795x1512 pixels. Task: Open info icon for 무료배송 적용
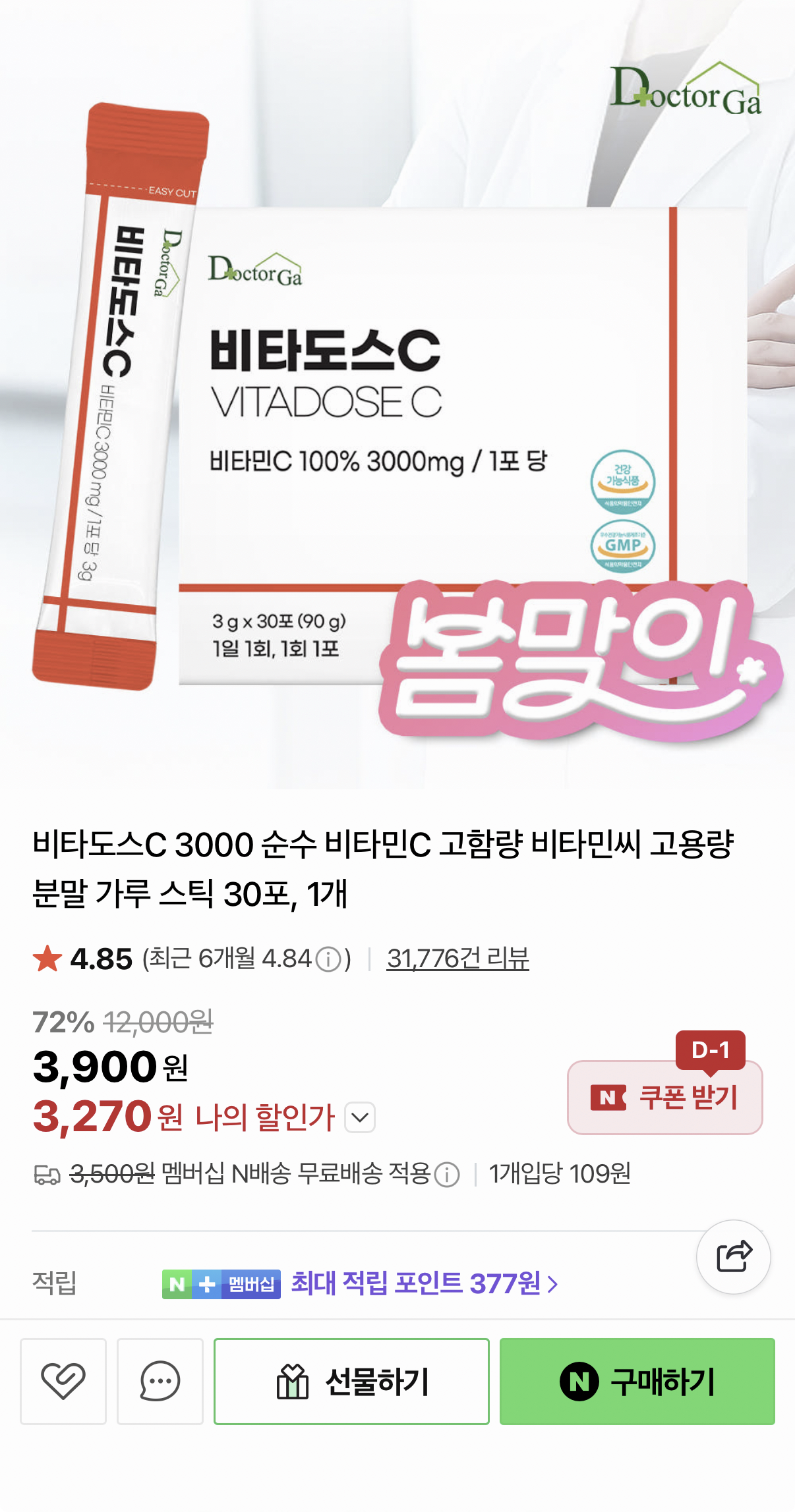[448, 1174]
